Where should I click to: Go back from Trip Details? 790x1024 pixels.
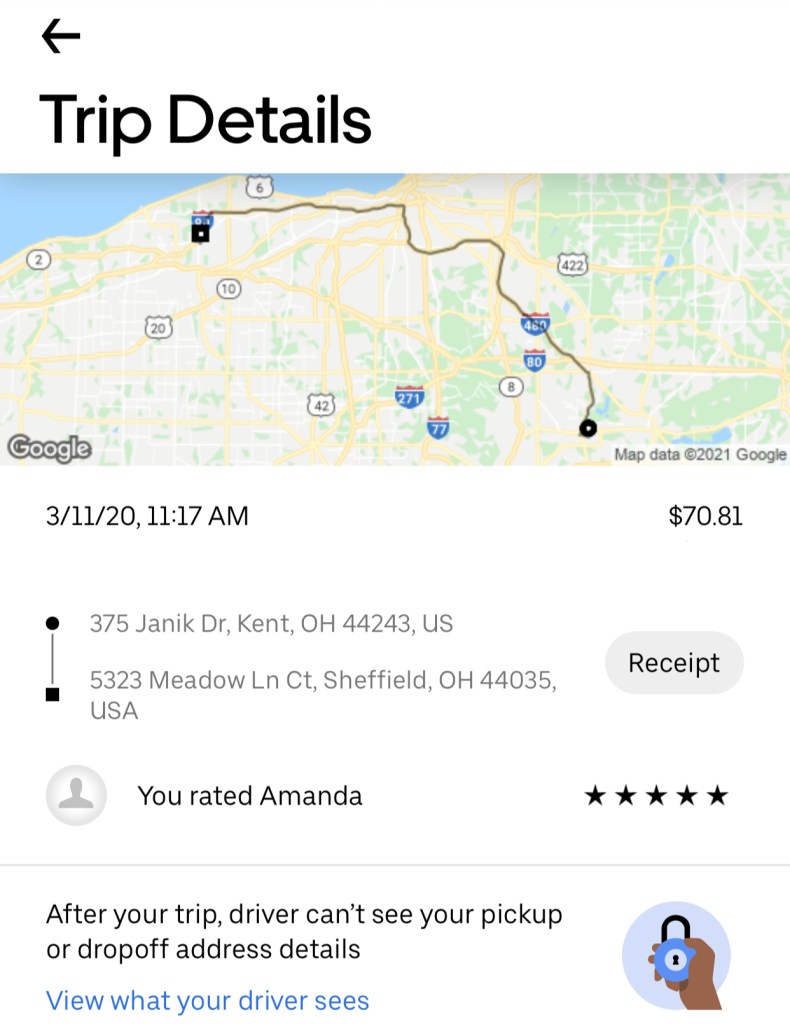(x=61, y=37)
